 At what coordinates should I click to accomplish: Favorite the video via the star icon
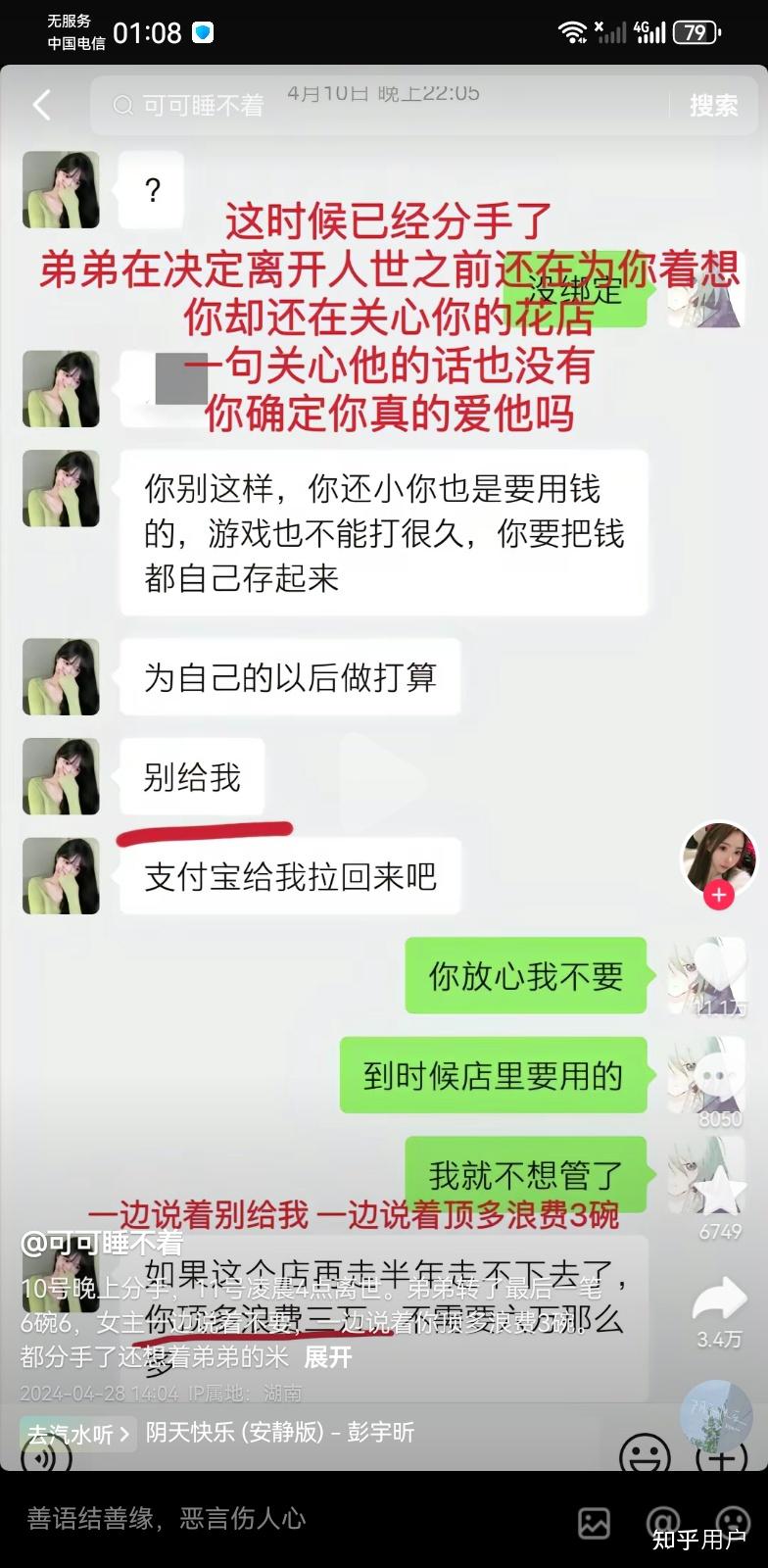coord(718,1191)
